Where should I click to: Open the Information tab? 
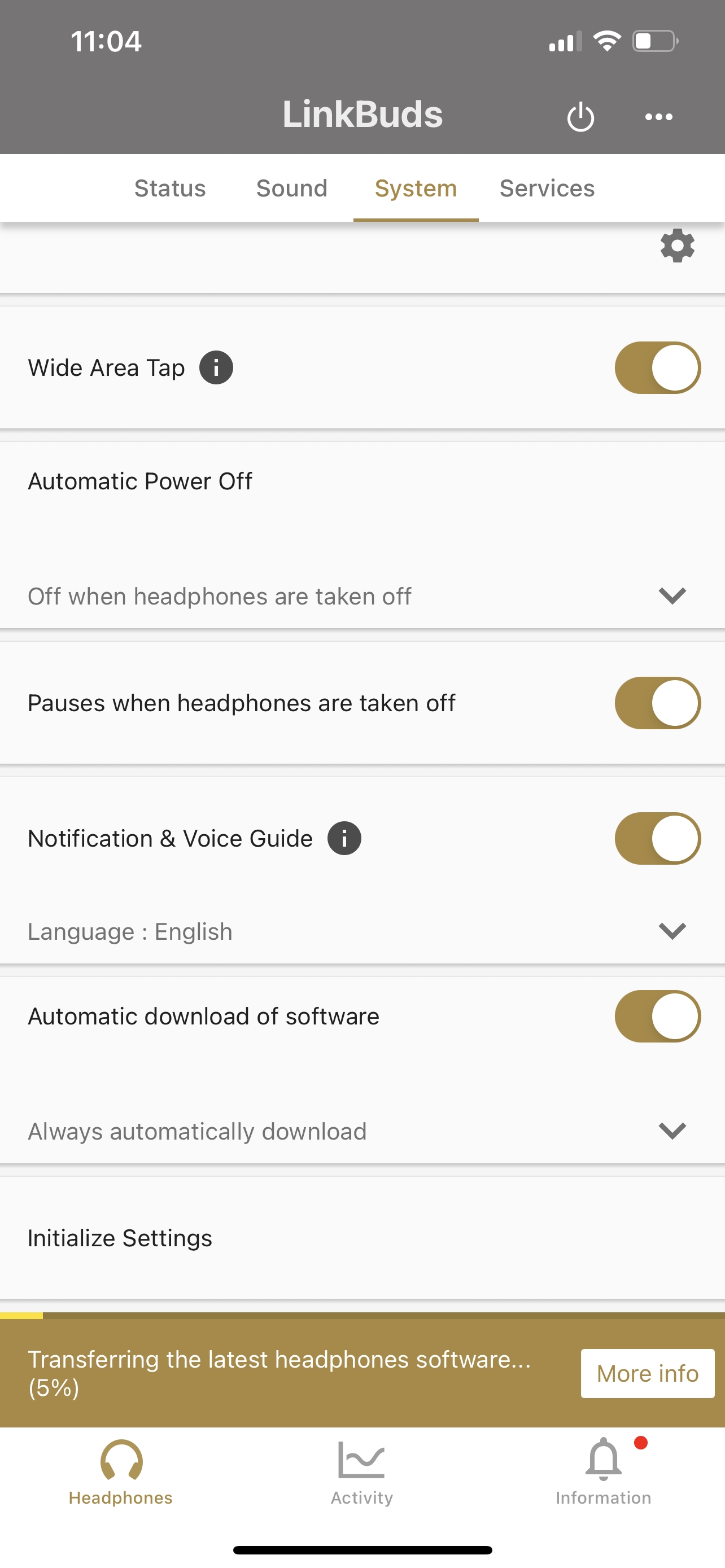pos(603,1473)
